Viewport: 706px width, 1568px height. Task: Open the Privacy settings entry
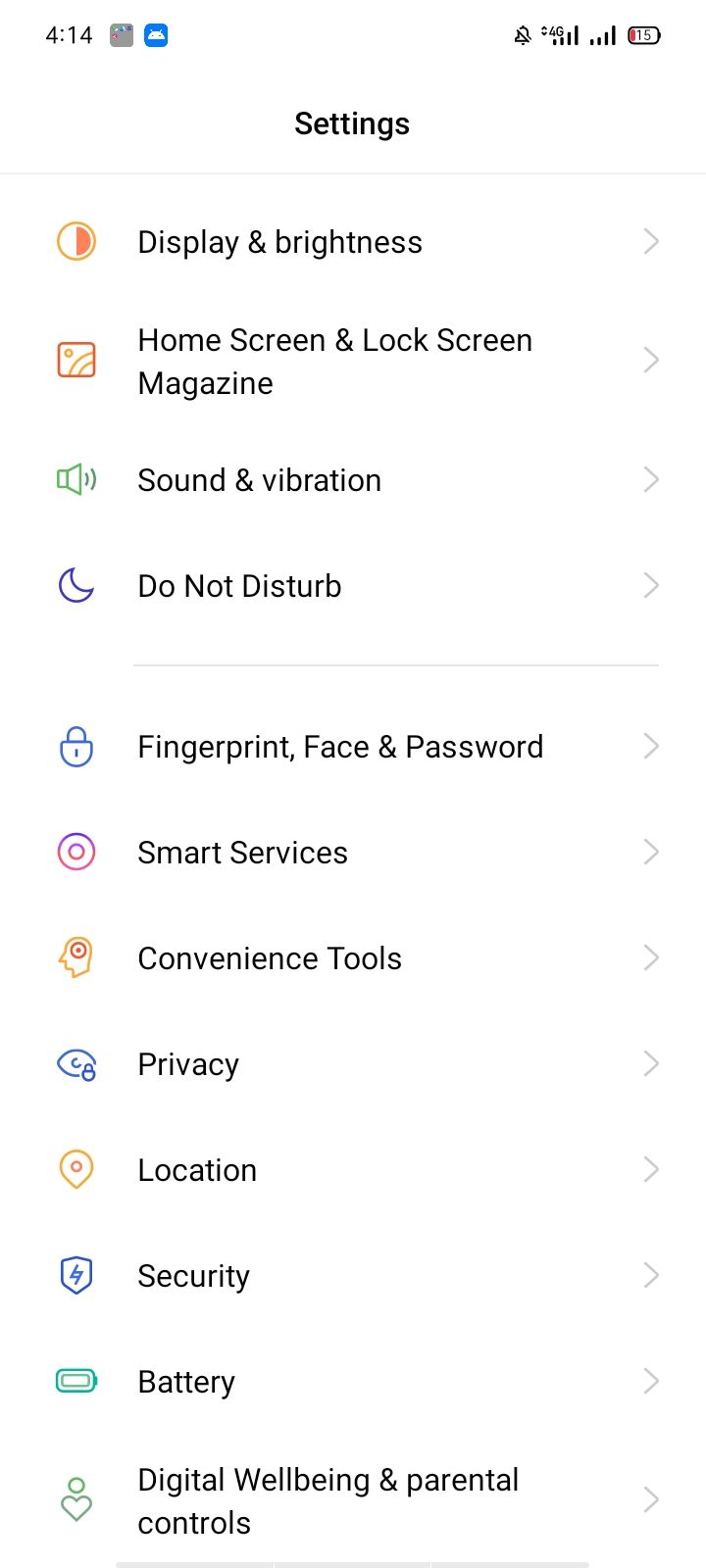(353, 1063)
